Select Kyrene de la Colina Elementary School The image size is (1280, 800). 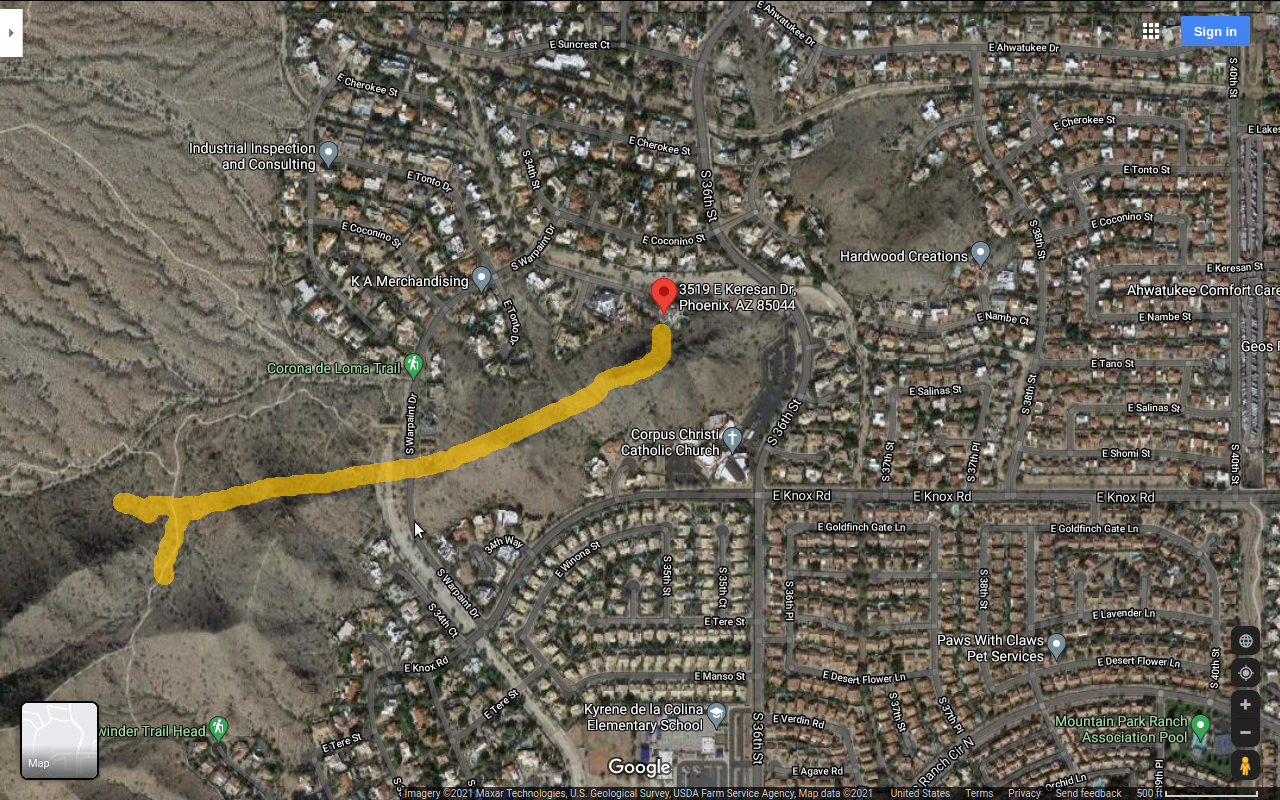pyautogui.click(x=716, y=714)
